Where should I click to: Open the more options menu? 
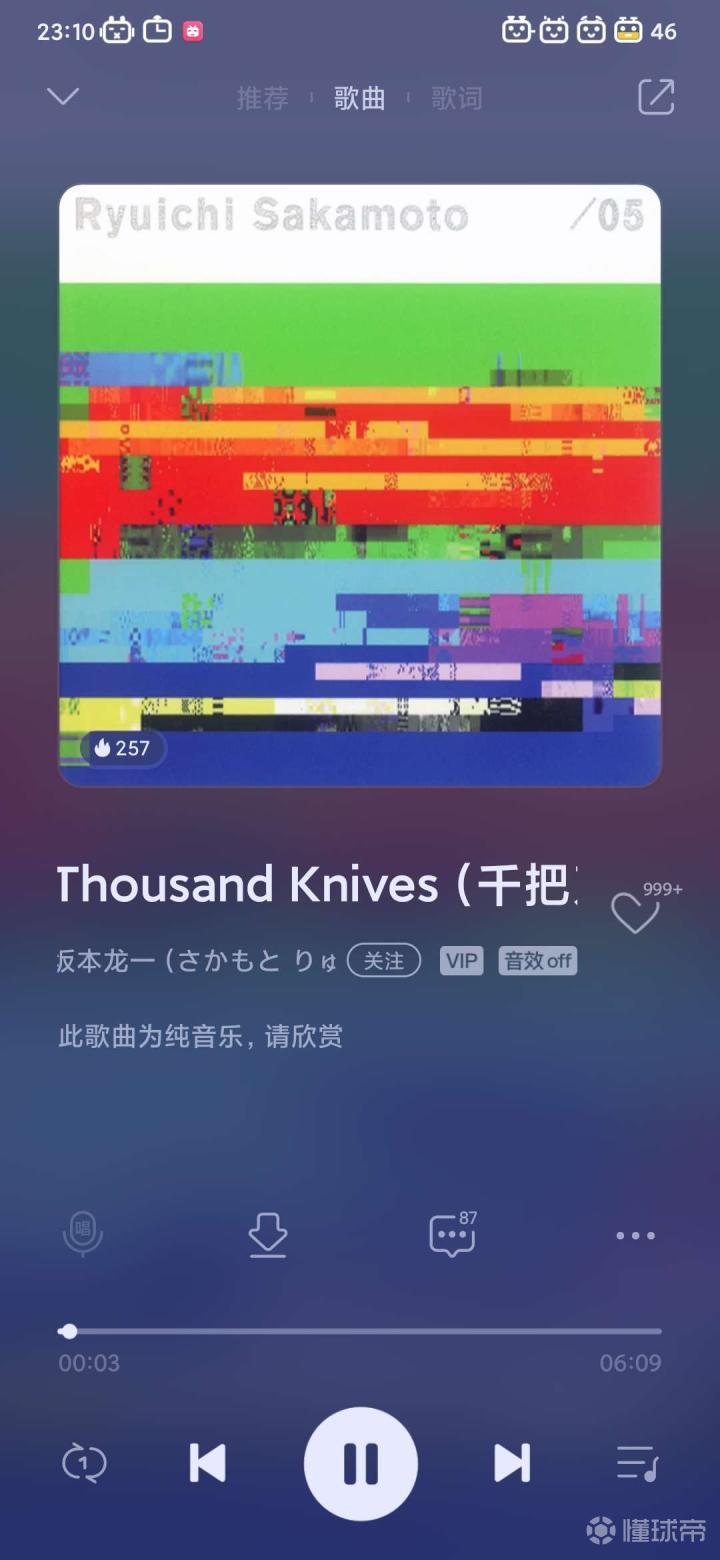pyautogui.click(x=635, y=1235)
